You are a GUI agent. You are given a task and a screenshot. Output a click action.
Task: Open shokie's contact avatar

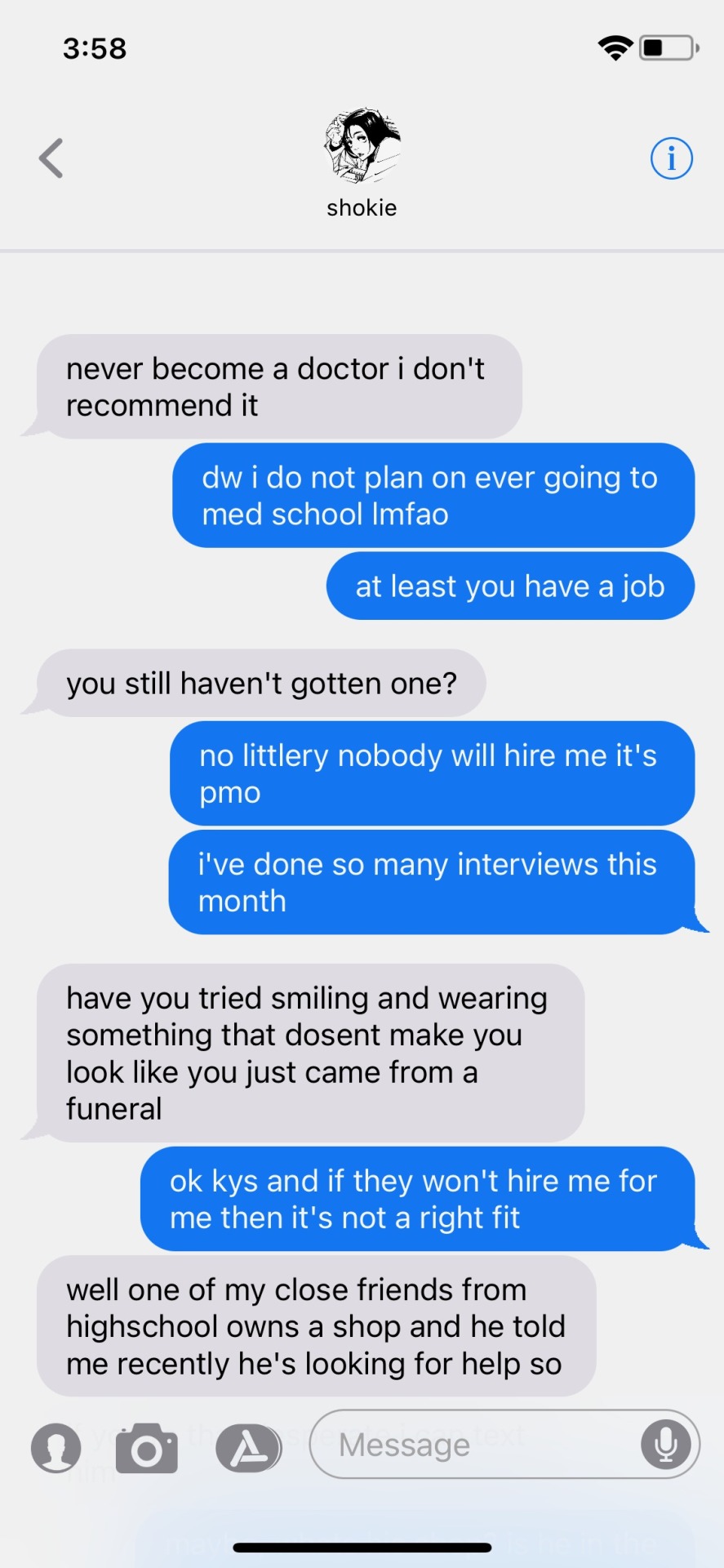(x=362, y=145)
